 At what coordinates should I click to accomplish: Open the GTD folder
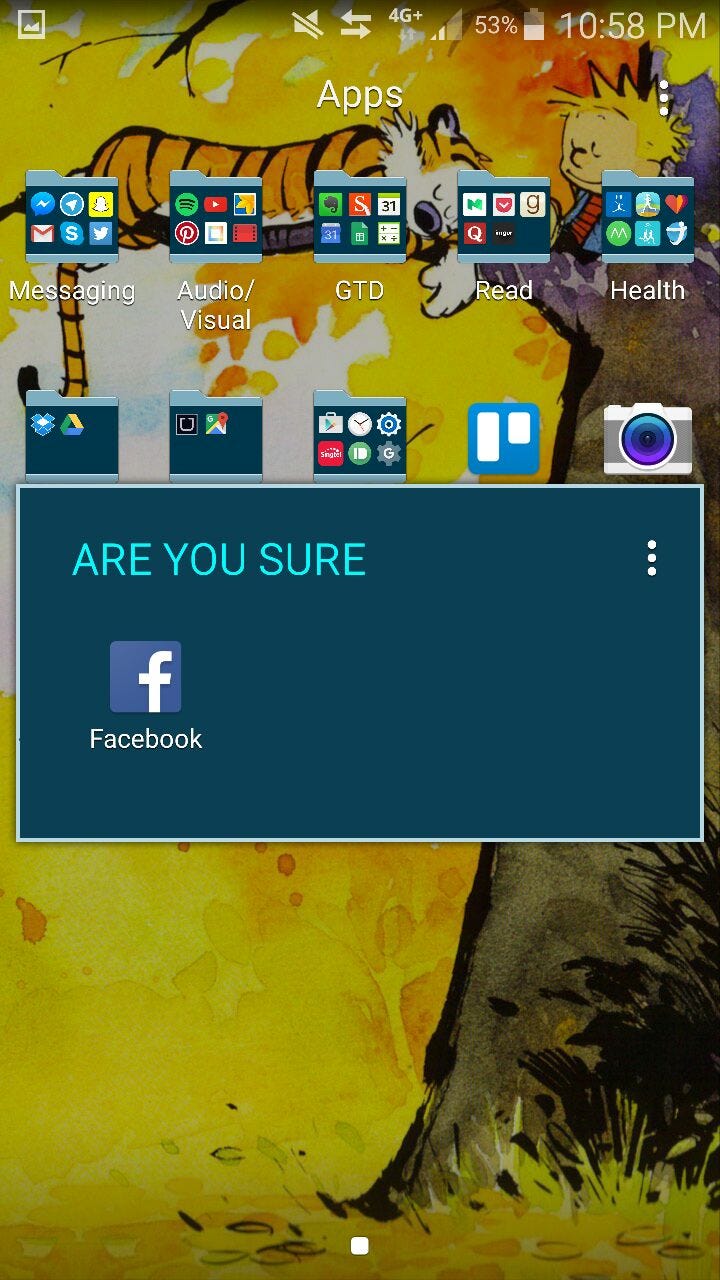[x=360, y=218]
